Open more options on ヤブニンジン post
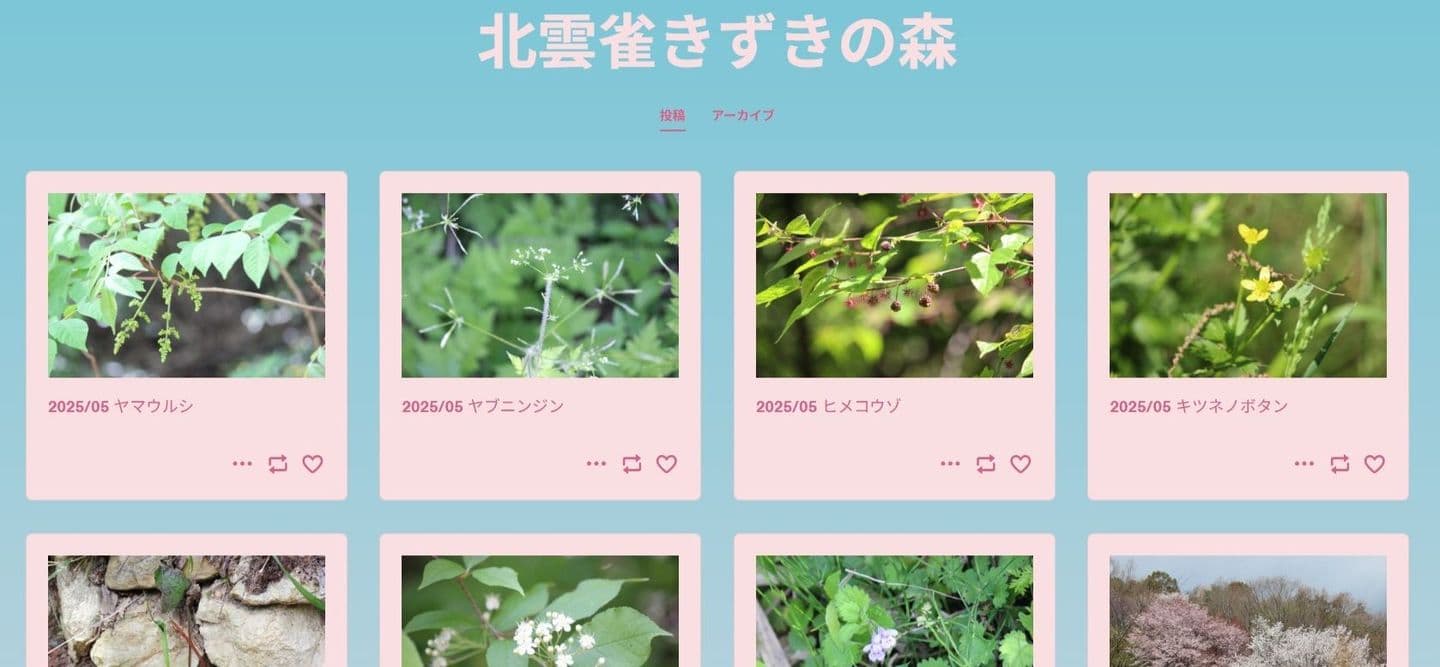1440x667 pixels. tap(596, 464)
